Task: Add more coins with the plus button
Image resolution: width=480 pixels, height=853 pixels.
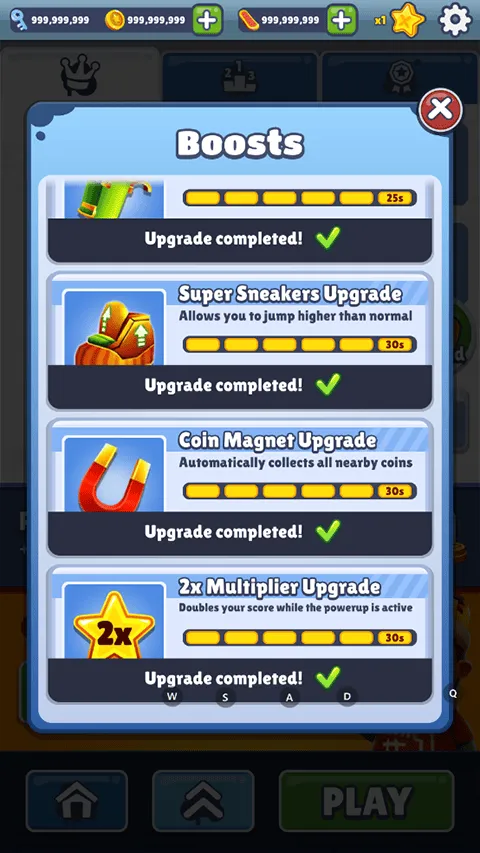Action: point(207,20)
